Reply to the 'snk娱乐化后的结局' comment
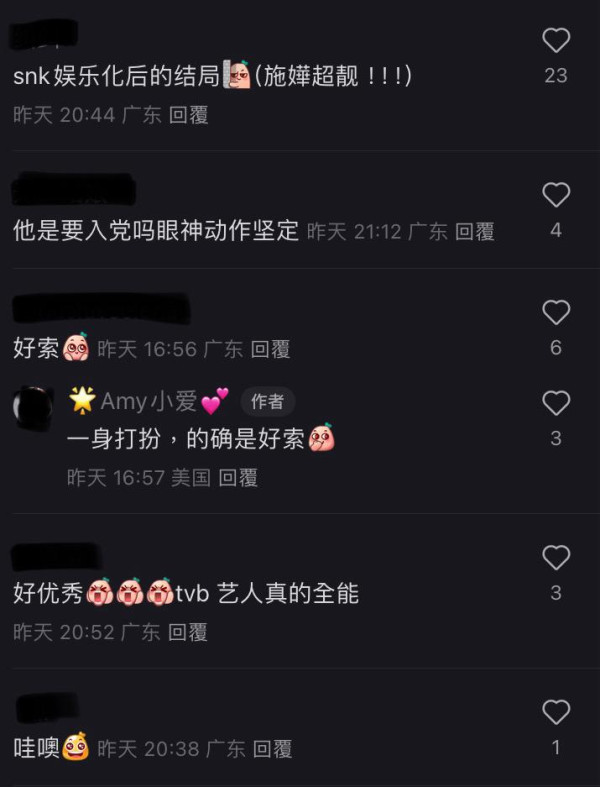600x787 pixels. pos(188,115)
